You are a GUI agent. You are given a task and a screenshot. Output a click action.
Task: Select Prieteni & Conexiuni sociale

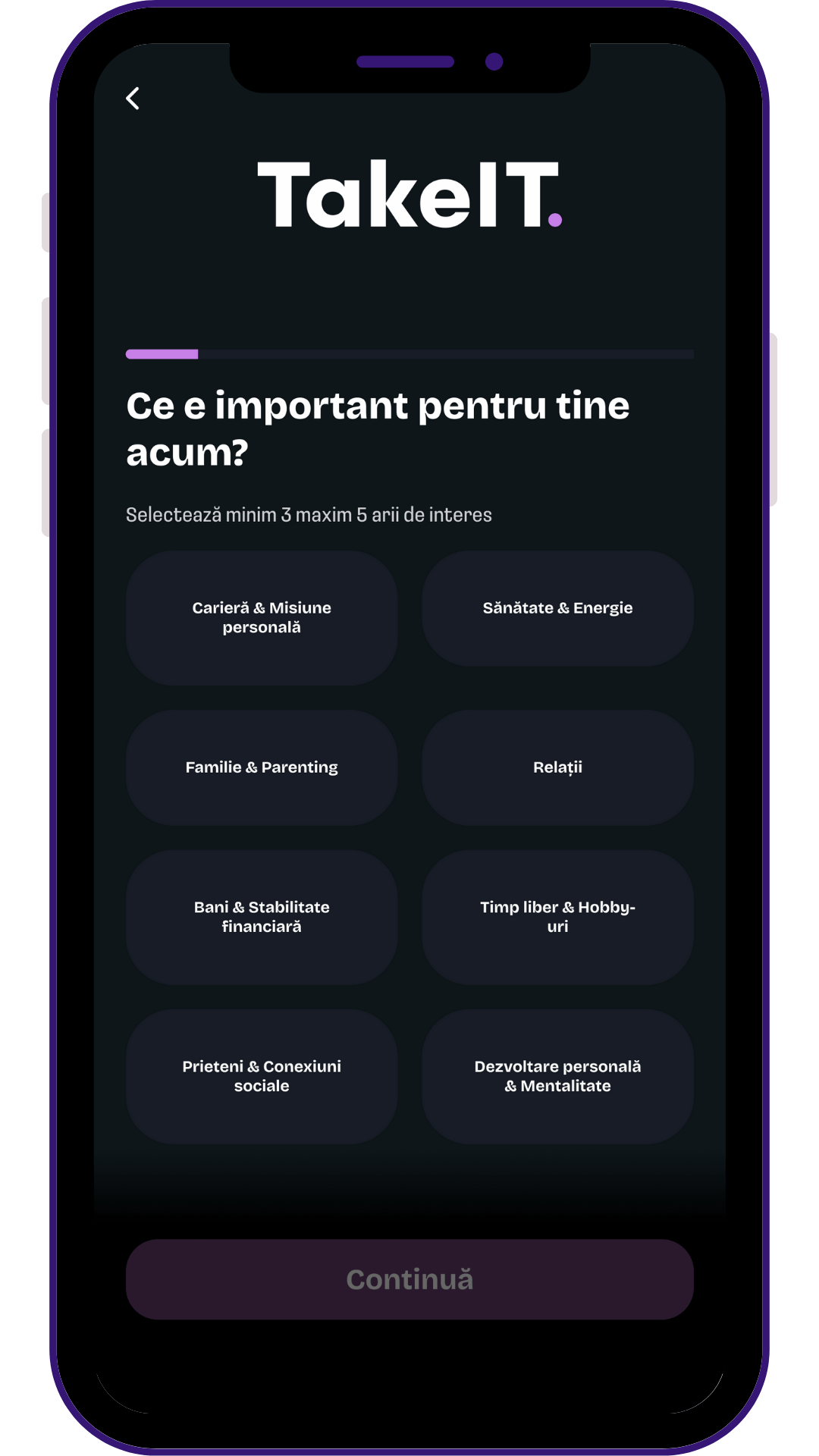[262, 1076]
